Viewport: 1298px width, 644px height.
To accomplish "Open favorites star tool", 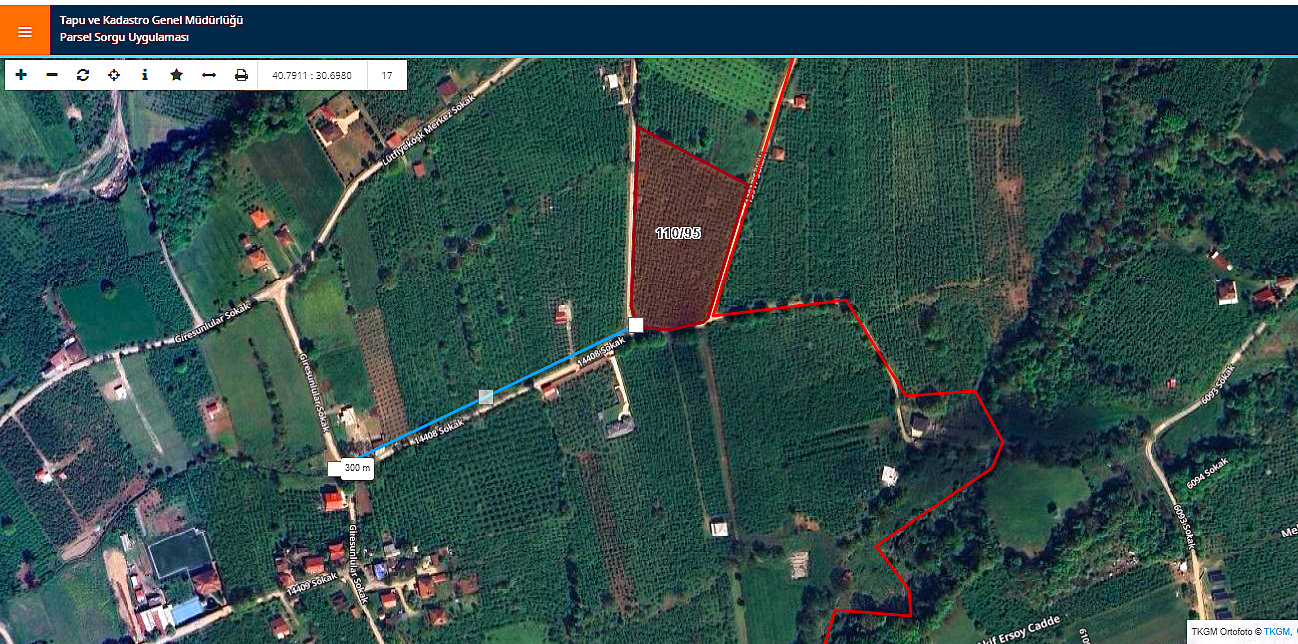I will pos(177,75).
